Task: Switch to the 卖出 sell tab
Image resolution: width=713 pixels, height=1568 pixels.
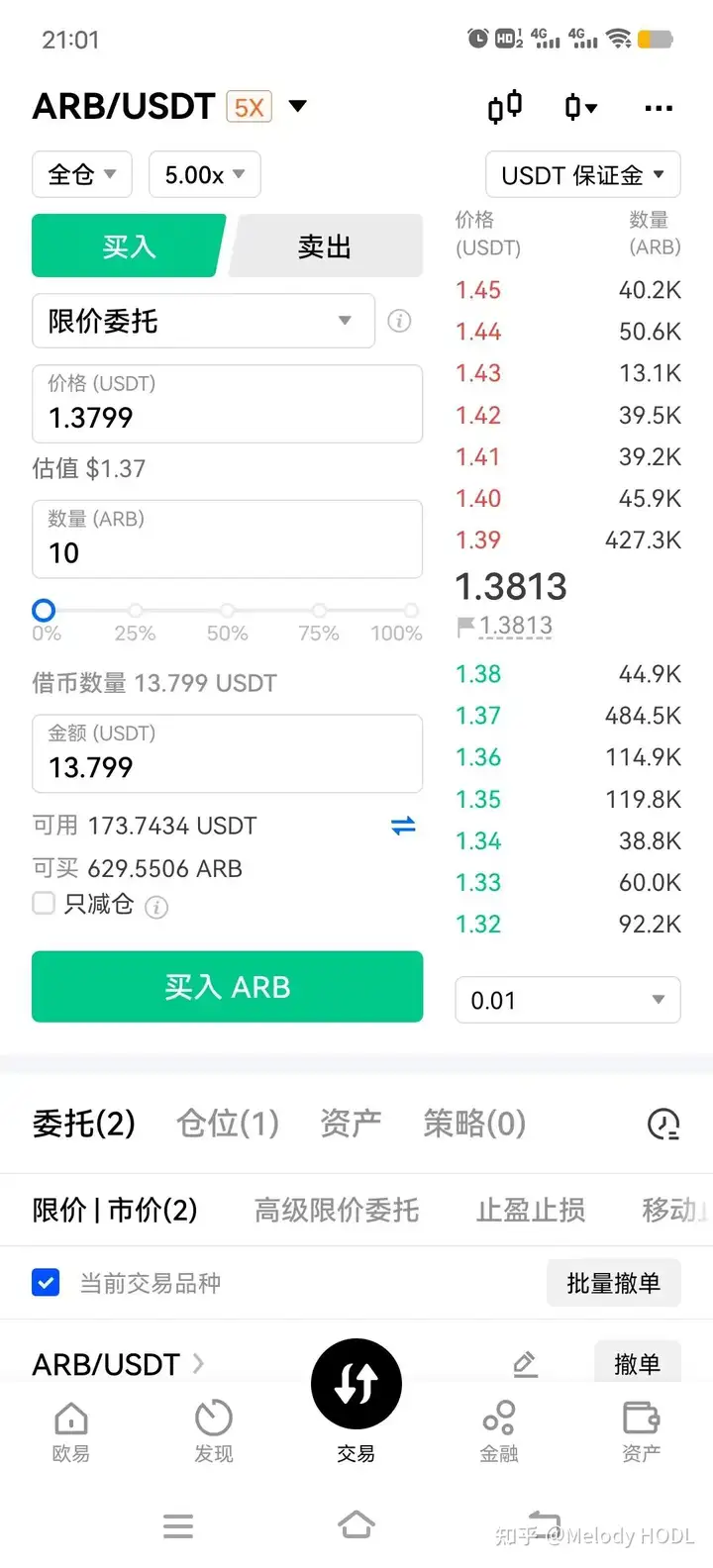Action: 325,246
